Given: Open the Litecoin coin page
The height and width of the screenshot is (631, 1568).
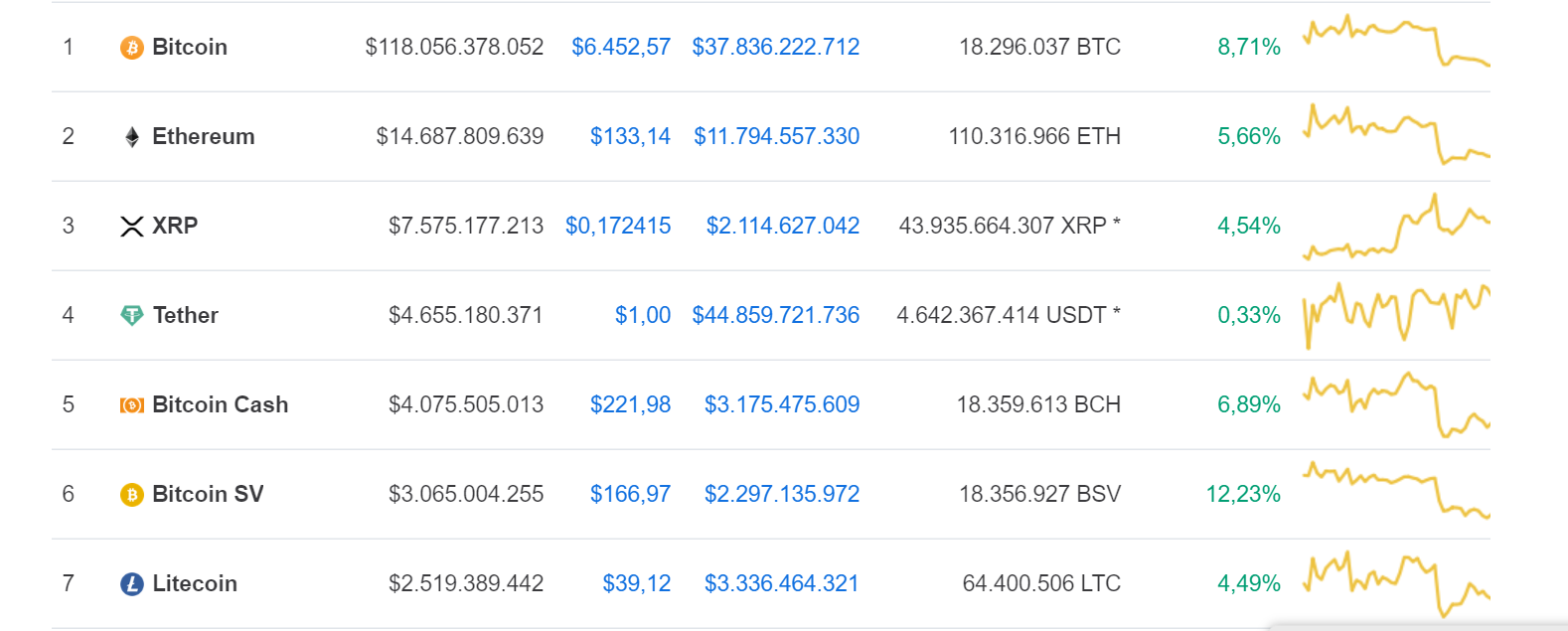Looking at the screenshot, I should (x=195, y=583).
